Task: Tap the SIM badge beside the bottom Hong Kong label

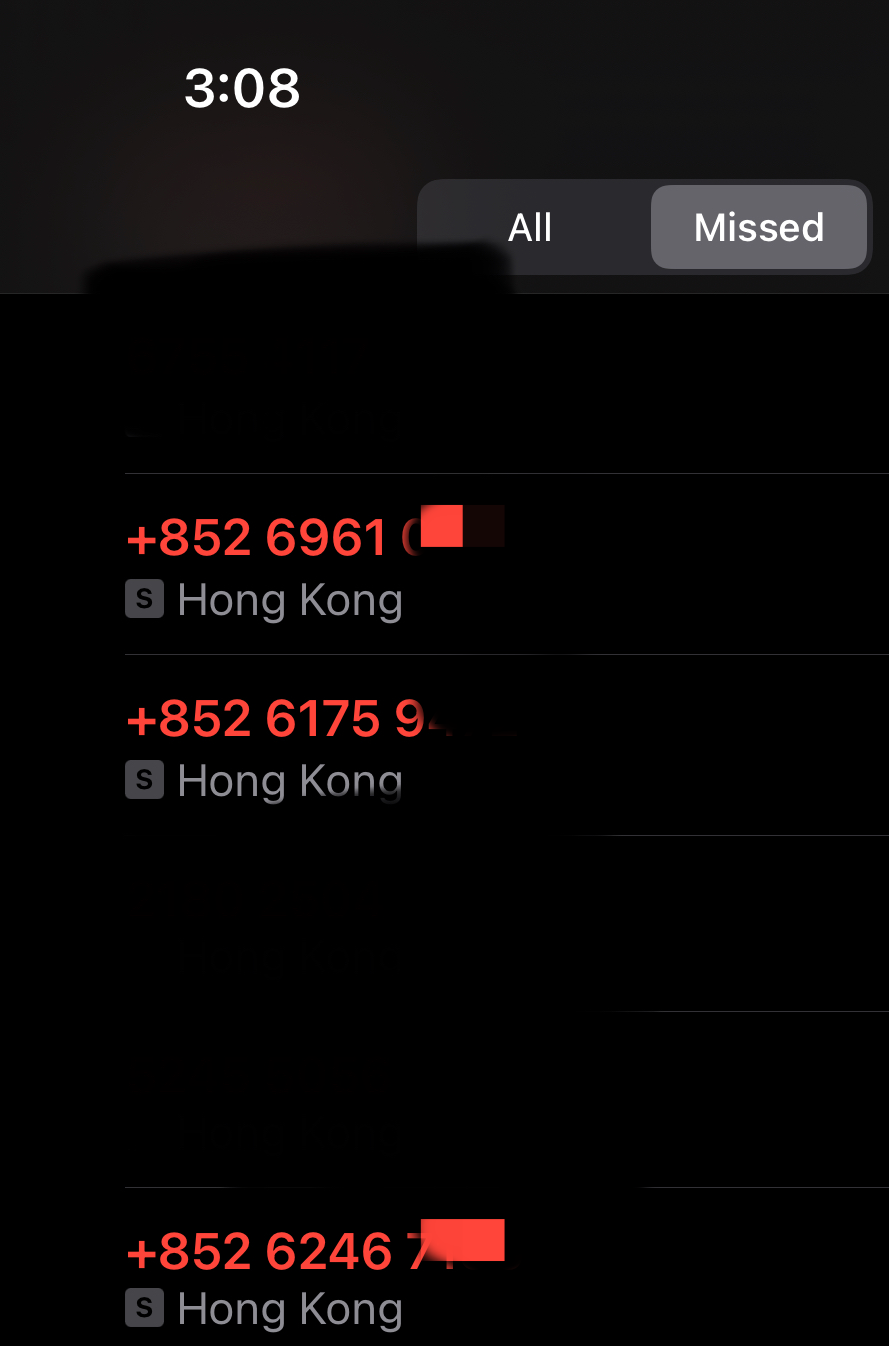Action: (144, 1307)
